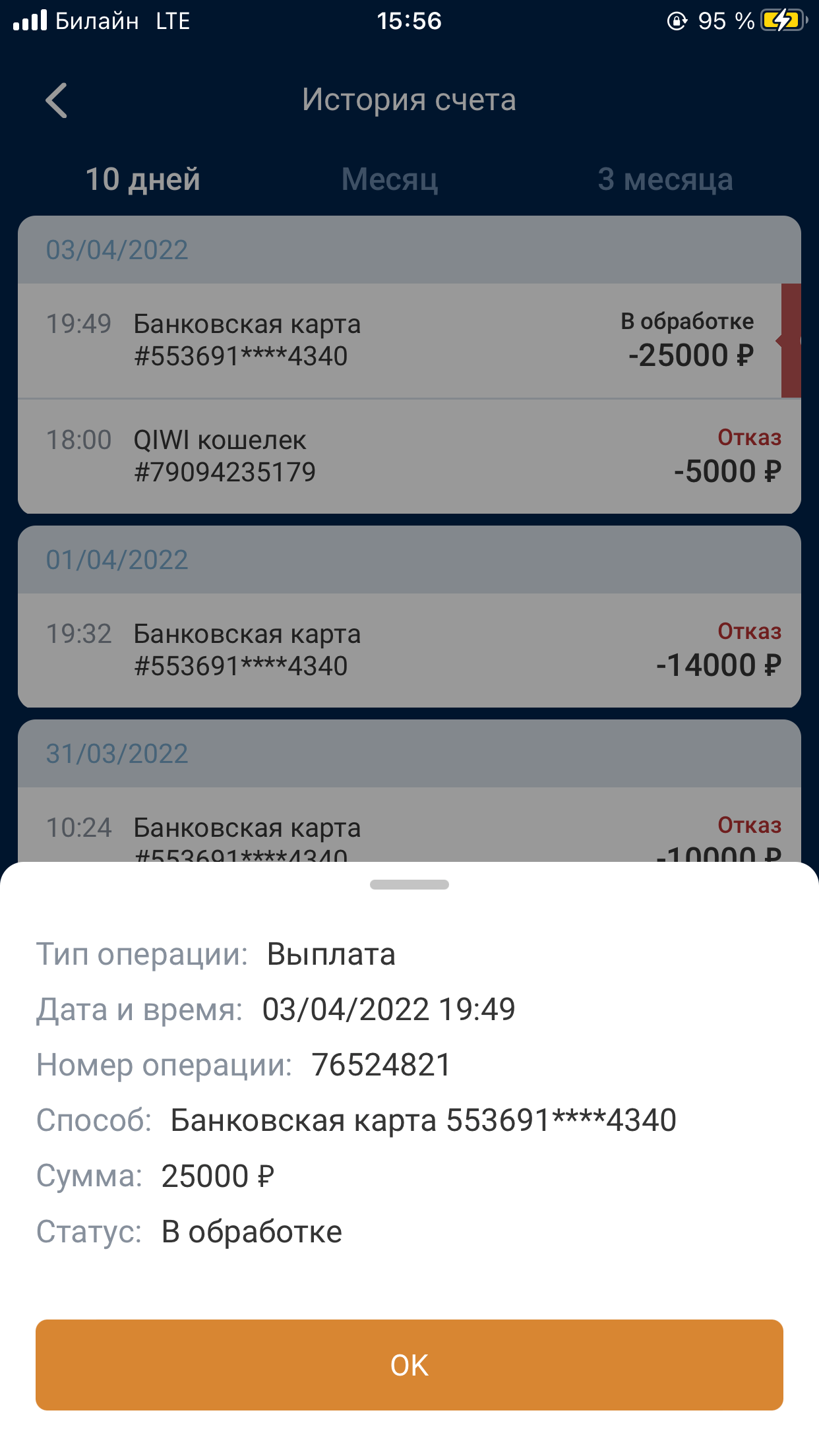Go back from История счета
This screenshot has height=1456, width=819.
pos(57,100)
